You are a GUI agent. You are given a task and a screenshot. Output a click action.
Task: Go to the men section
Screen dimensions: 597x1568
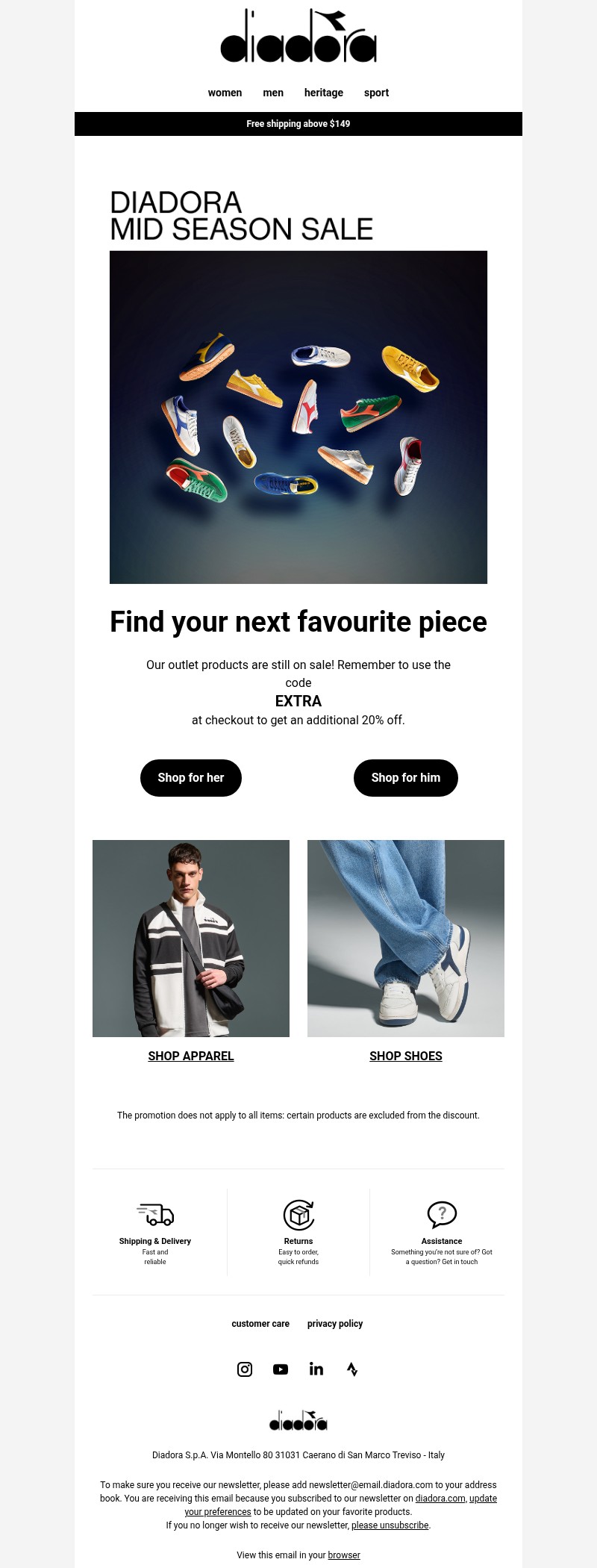click(x=273, y=93)
